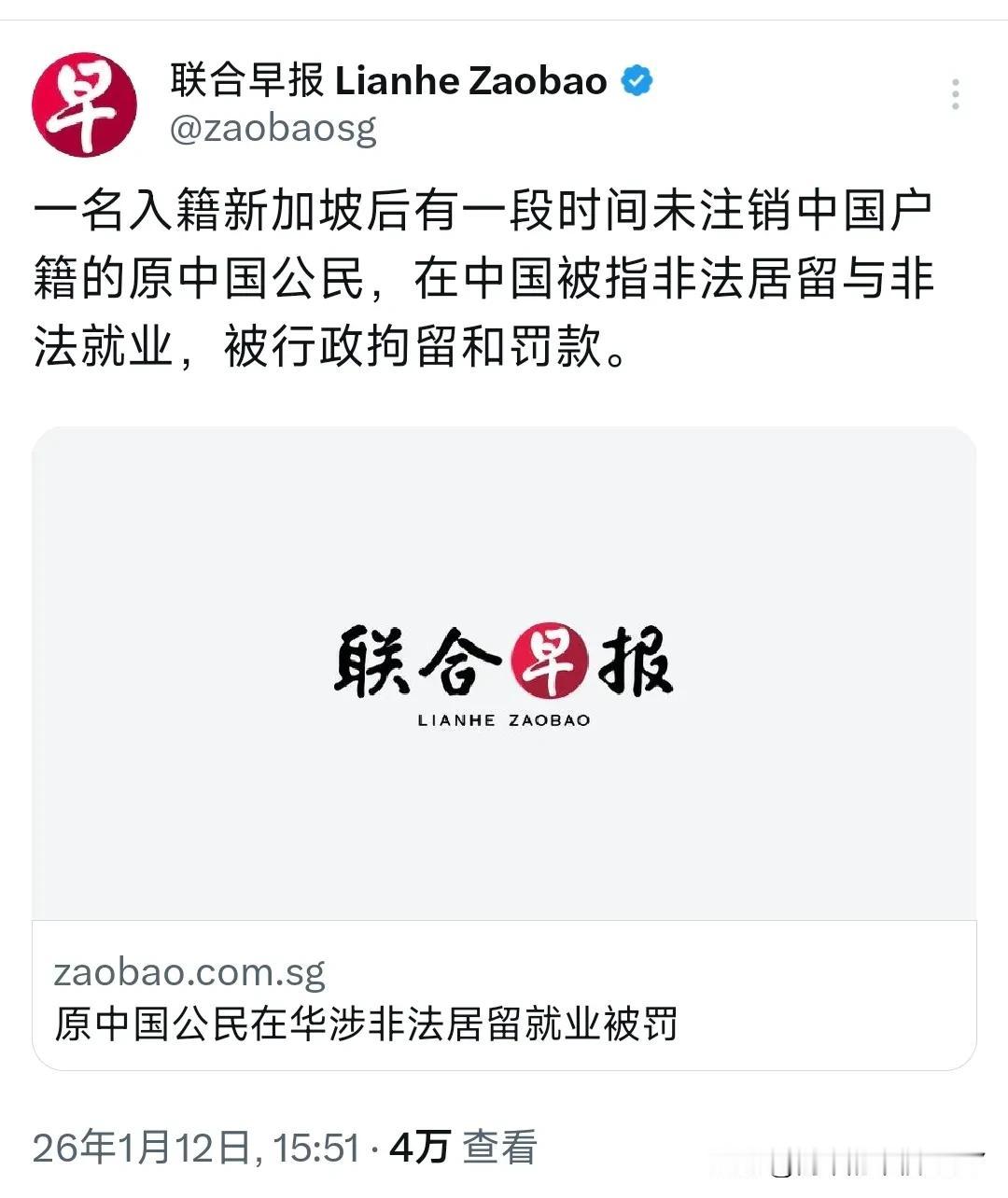Open the link preview card image
This screenshot has width=1008, height=1198.
pyautogui.click(x=504, y=681)
